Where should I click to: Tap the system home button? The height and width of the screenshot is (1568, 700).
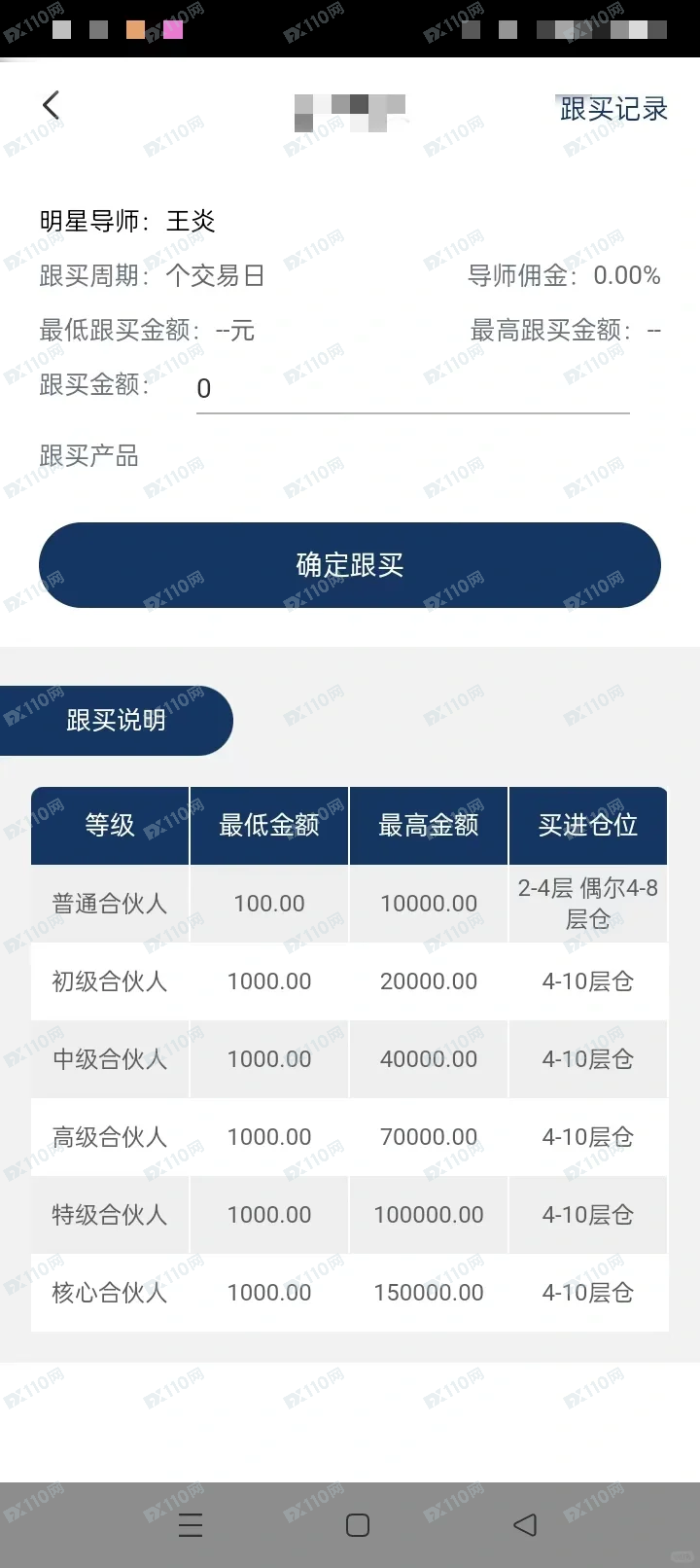click(x=358, y=1525)
